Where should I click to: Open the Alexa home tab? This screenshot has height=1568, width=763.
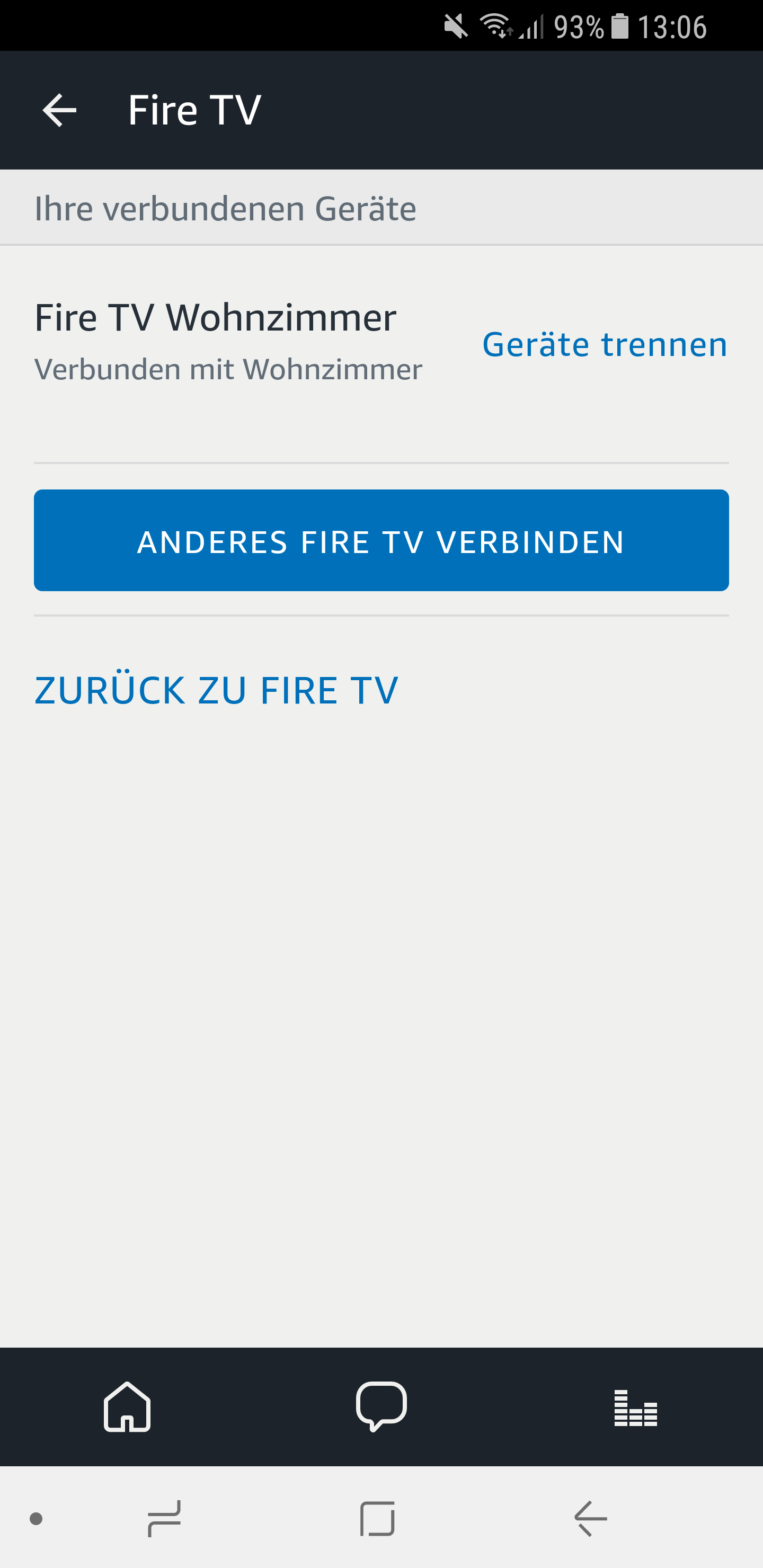pyautogui.click(x=127, y=1406)
